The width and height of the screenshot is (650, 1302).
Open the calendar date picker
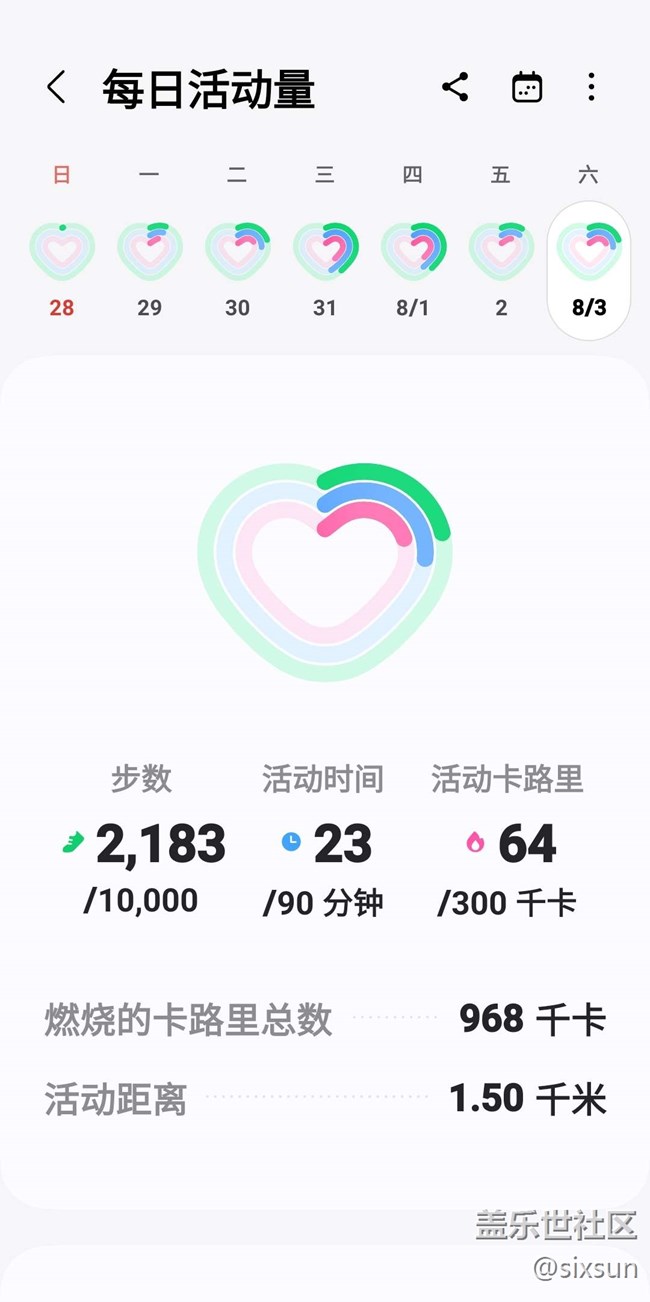[527, 88]
